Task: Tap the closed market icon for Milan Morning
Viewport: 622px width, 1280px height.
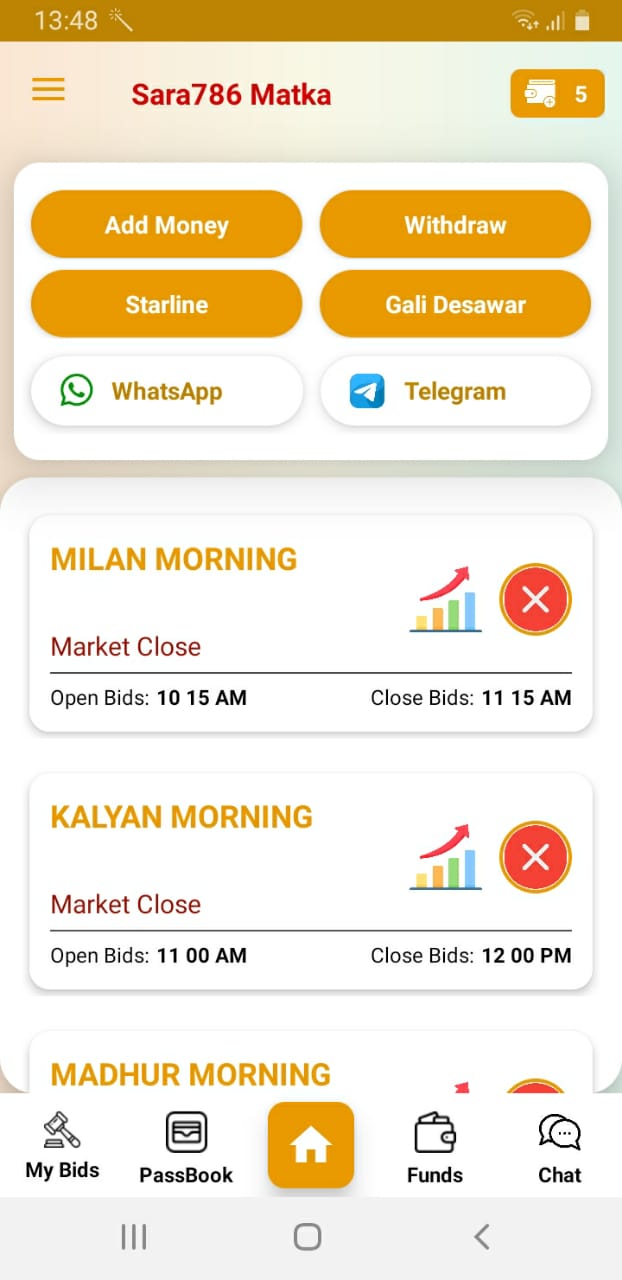Action: 535,600
